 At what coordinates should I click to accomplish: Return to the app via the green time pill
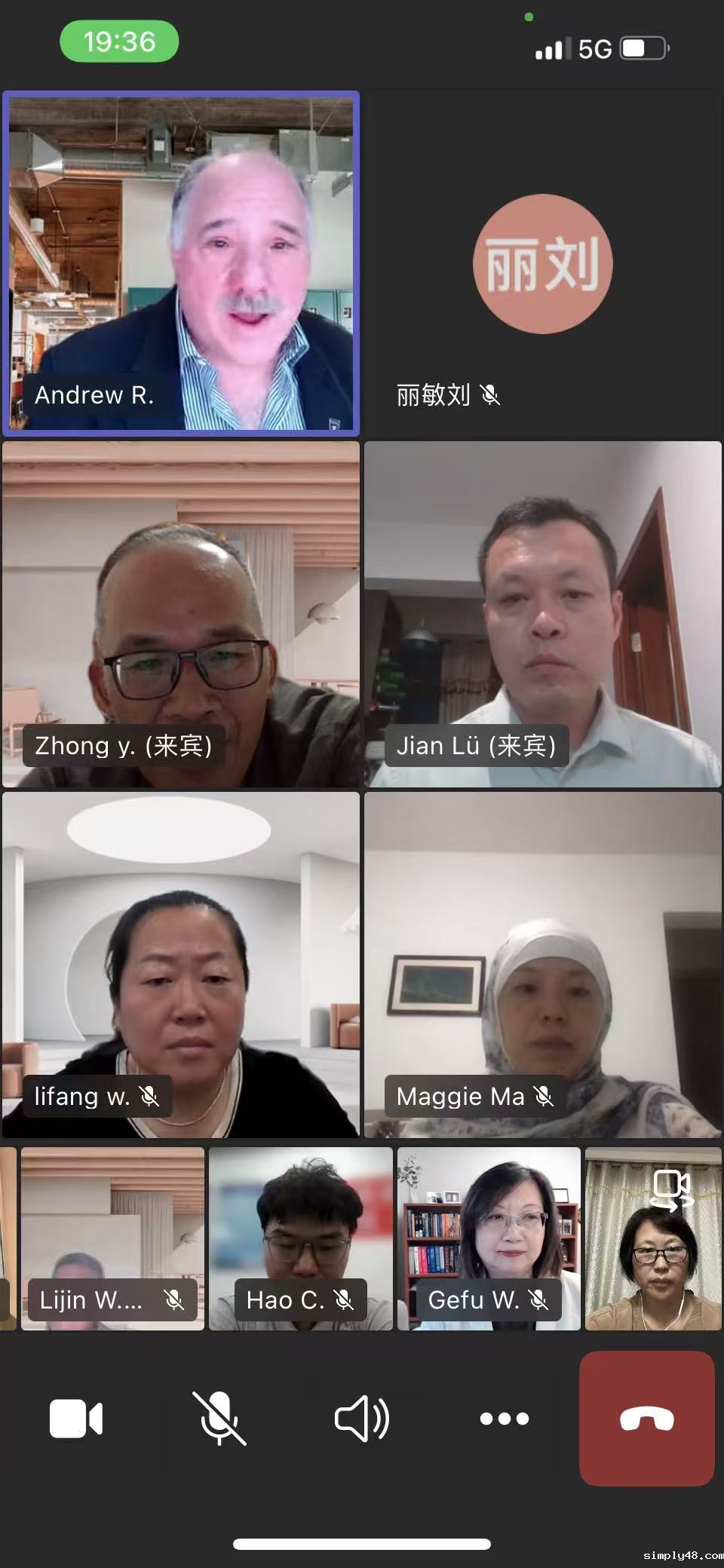119,41
